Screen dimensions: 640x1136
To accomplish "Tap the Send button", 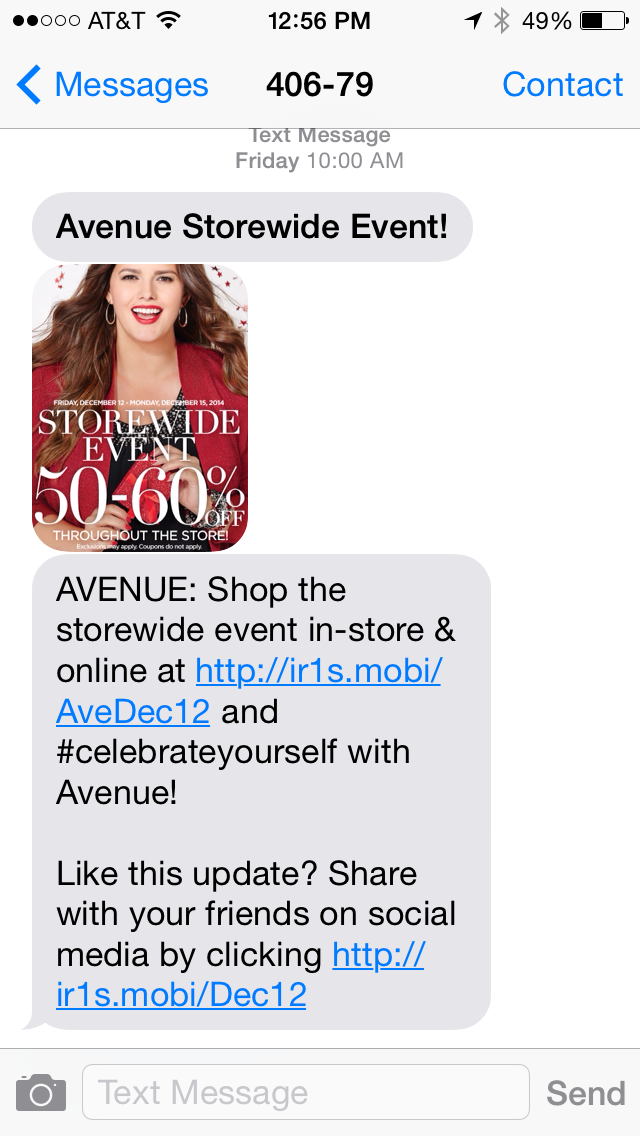I will click(x=586, y=1093).
